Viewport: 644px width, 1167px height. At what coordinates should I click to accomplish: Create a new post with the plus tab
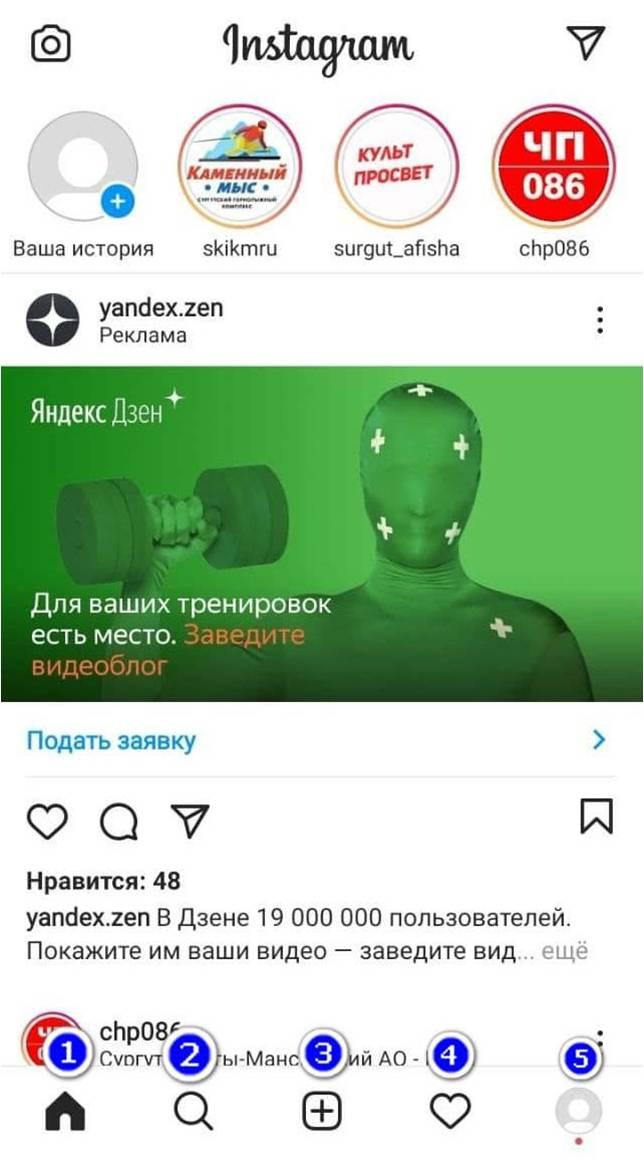[x=322, y=1111]
